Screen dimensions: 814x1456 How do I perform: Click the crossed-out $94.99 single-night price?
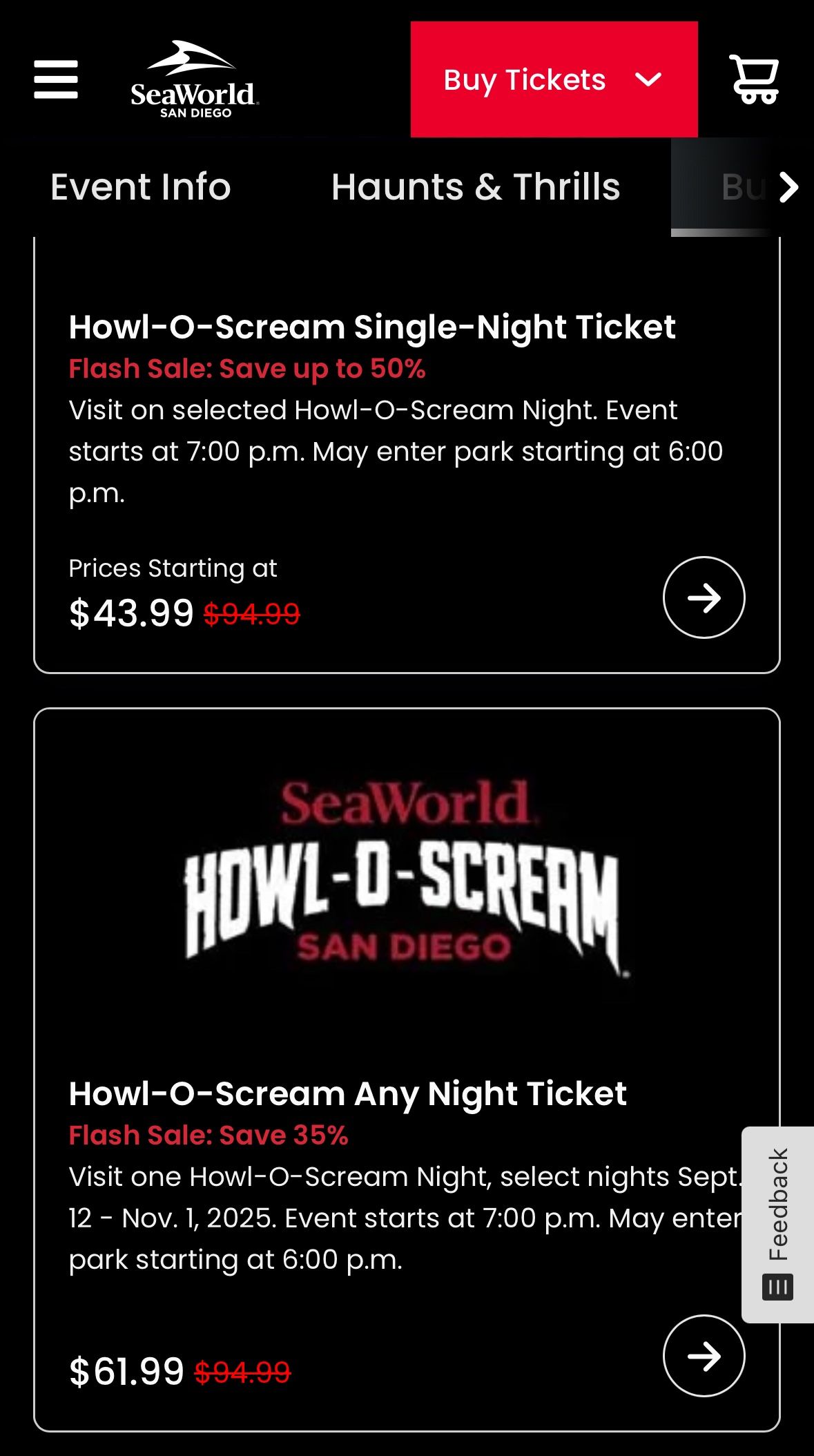pyautogui.click(x=253, y=612)
